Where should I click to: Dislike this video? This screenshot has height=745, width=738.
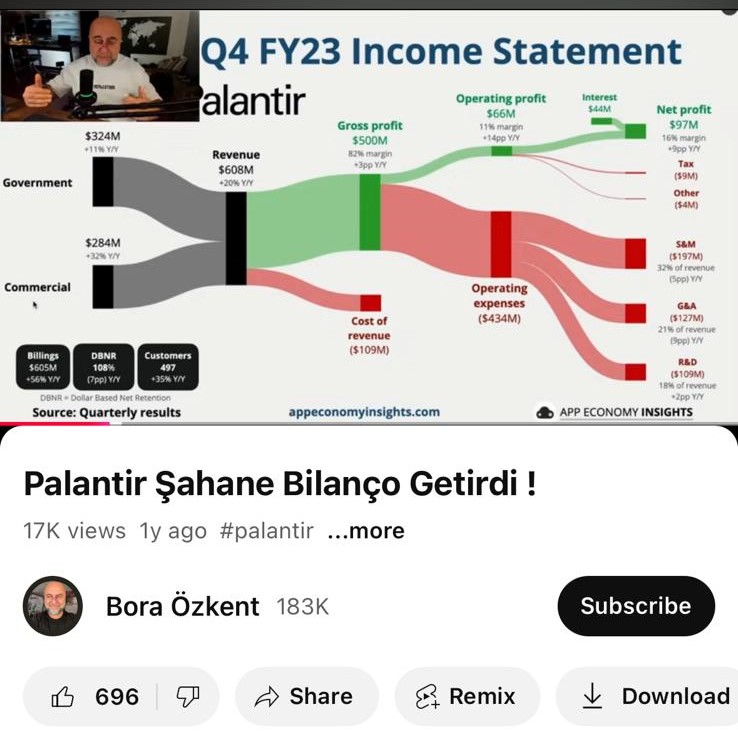click(x=187, y=697)
